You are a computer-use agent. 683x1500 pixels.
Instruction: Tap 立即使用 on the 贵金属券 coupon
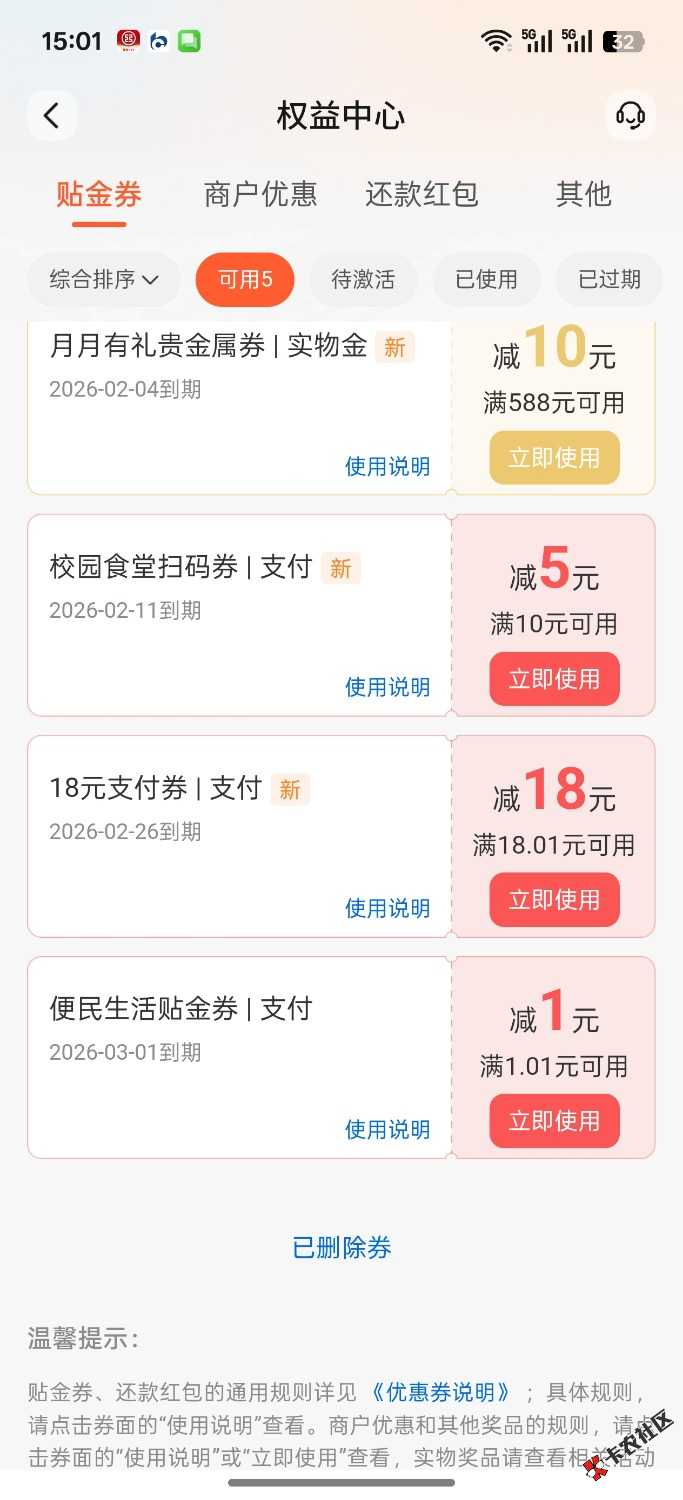pyautogui.click(x=554, y=458)
